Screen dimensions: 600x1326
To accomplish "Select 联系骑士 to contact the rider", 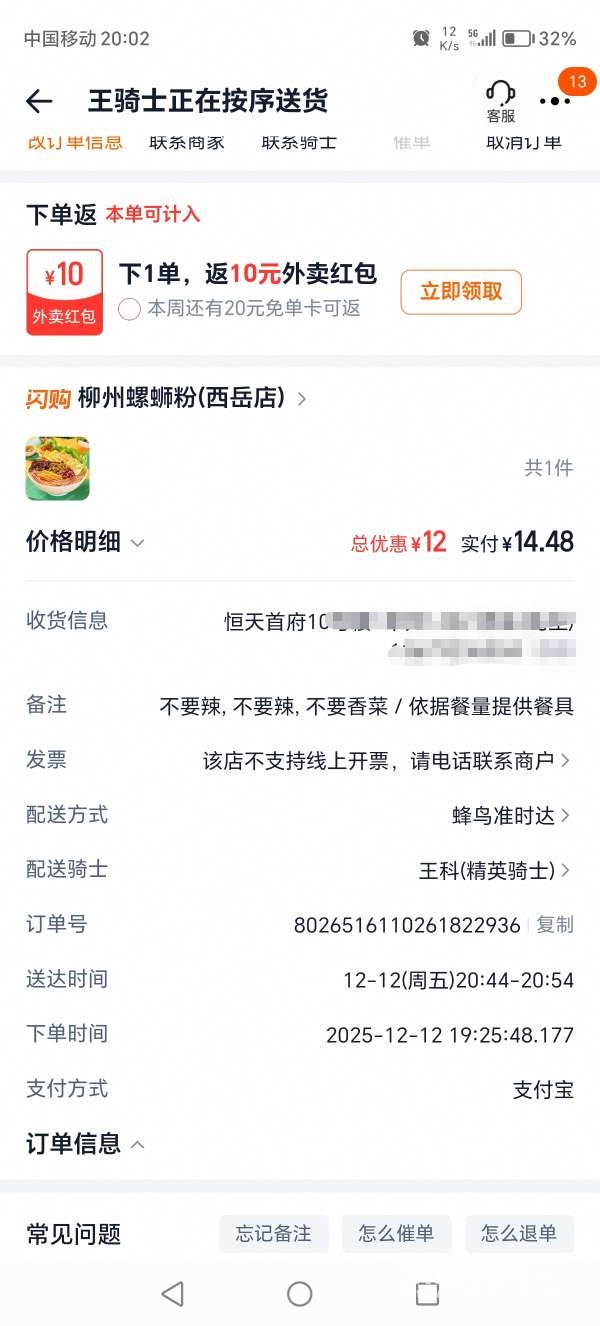I will click(299, 143).
